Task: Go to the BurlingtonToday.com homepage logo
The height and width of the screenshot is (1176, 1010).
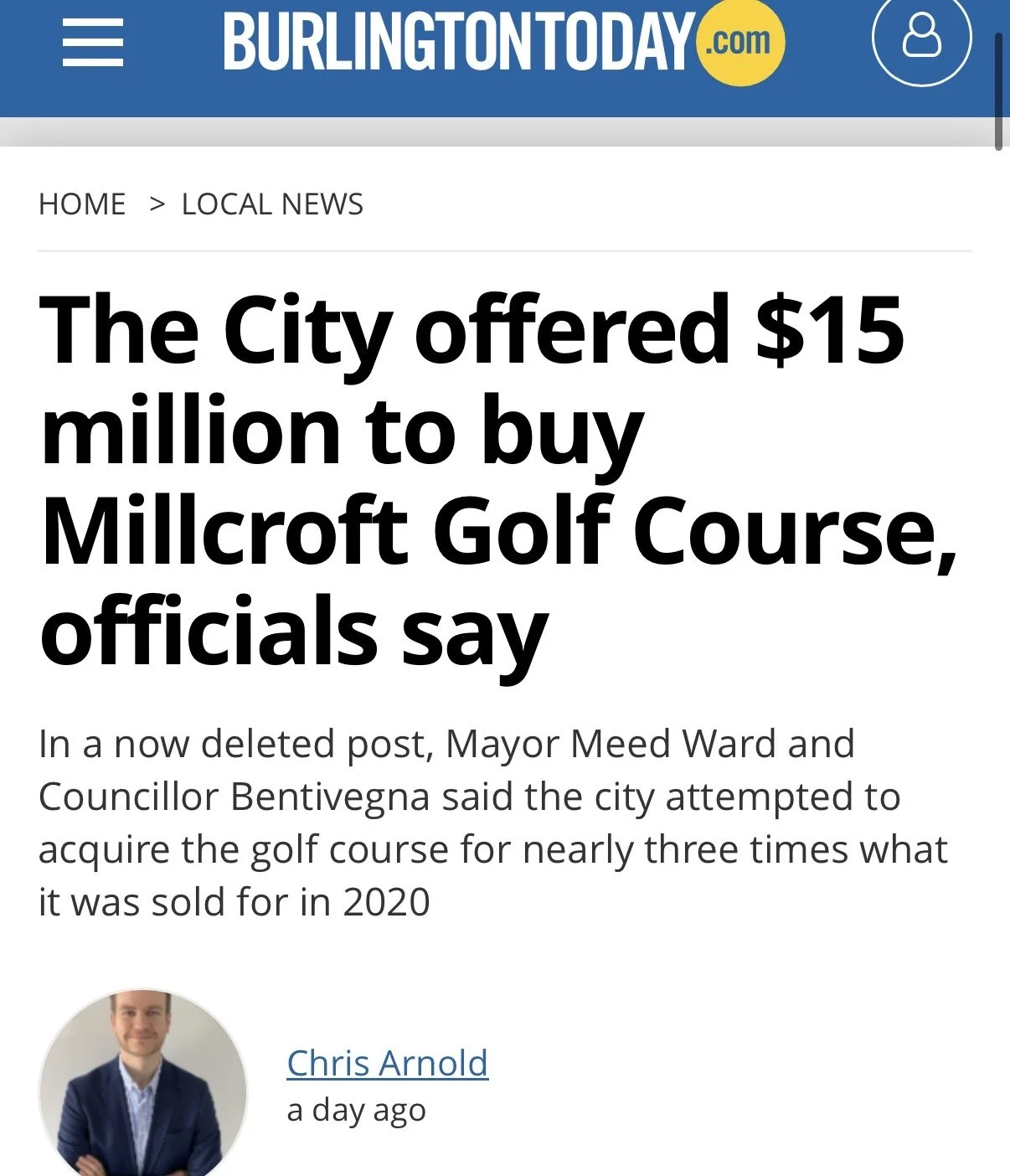Action: pos(502,42)
